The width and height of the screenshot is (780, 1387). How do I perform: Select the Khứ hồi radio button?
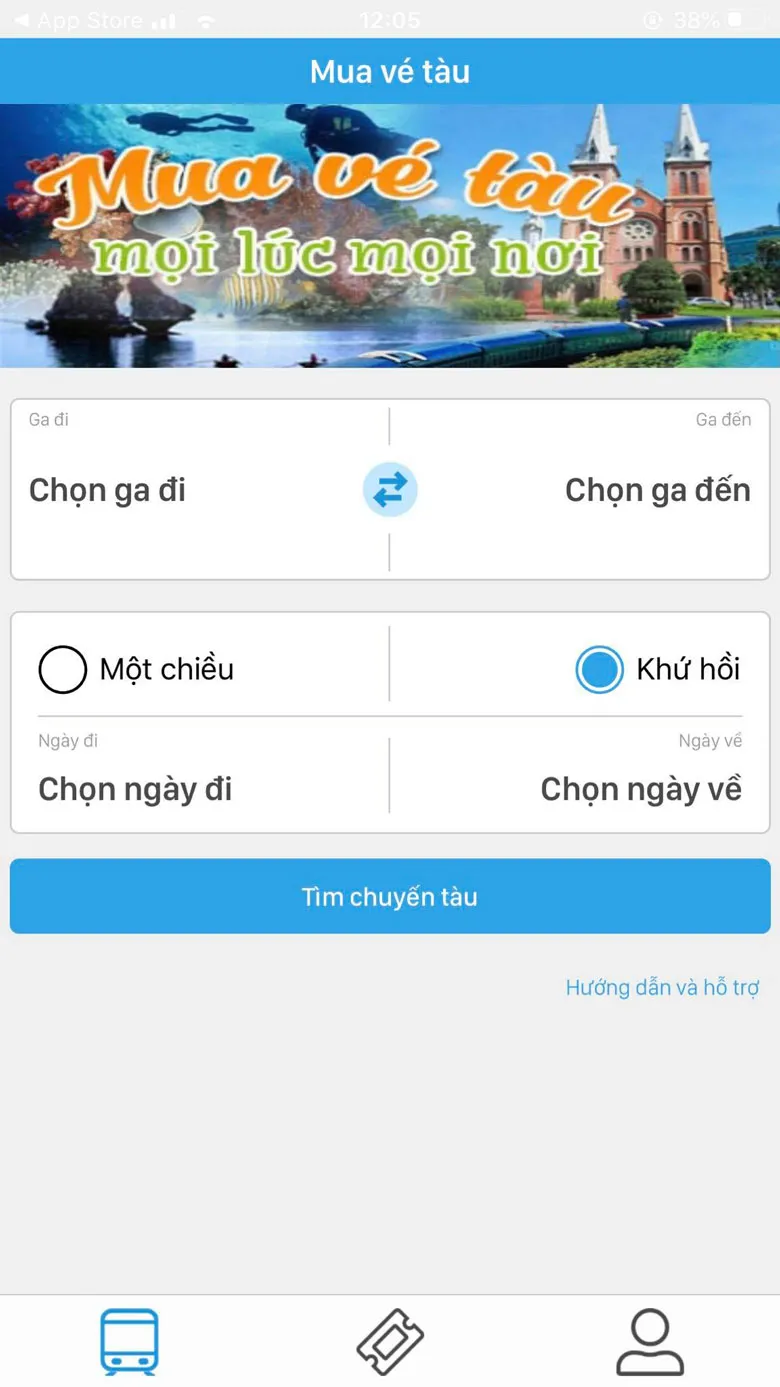tap(599, 669)
